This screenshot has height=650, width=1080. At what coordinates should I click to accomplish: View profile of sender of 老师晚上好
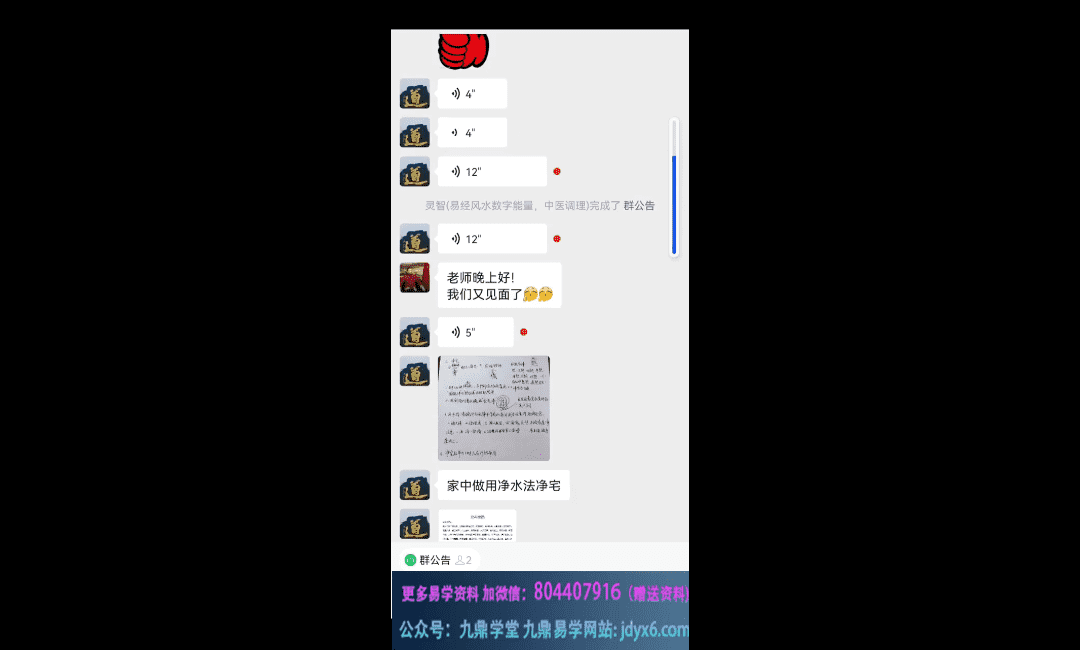[415, 278]
